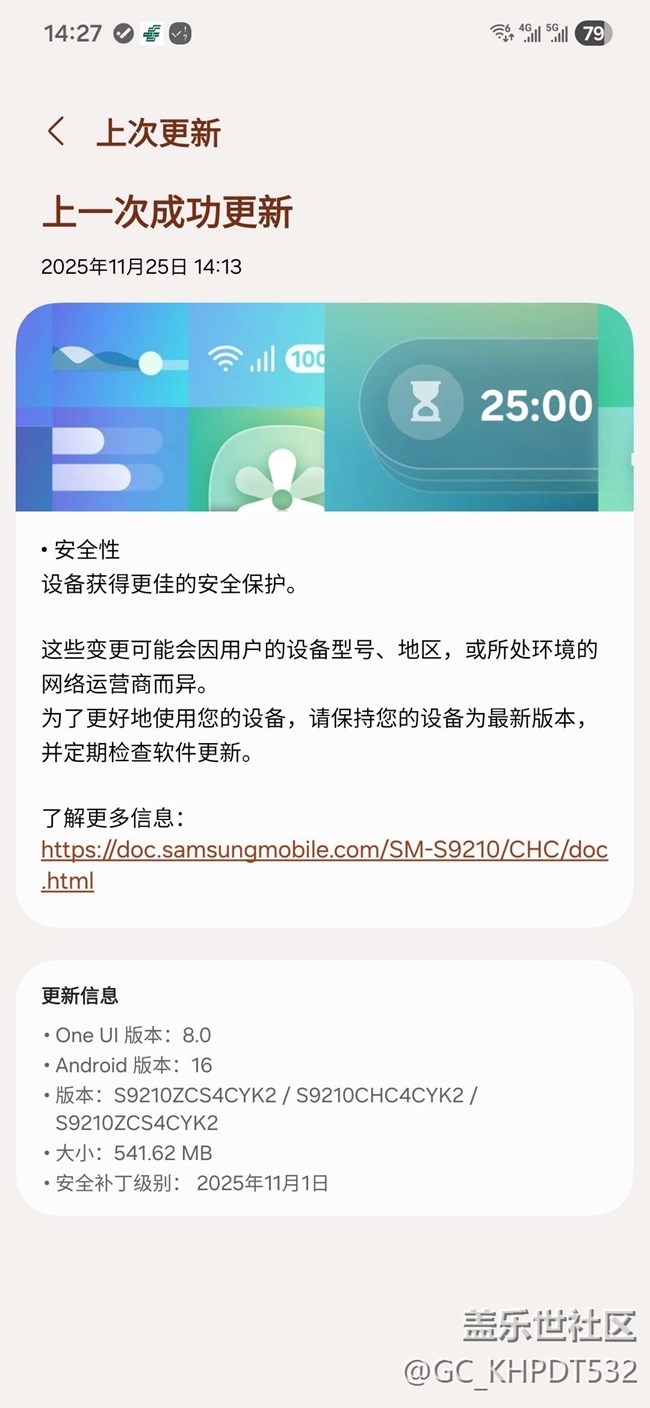Viewport: 650px width, 1408px height.
Task: Open the doc.samsungmobile.com link
Action: coord(323,850)
